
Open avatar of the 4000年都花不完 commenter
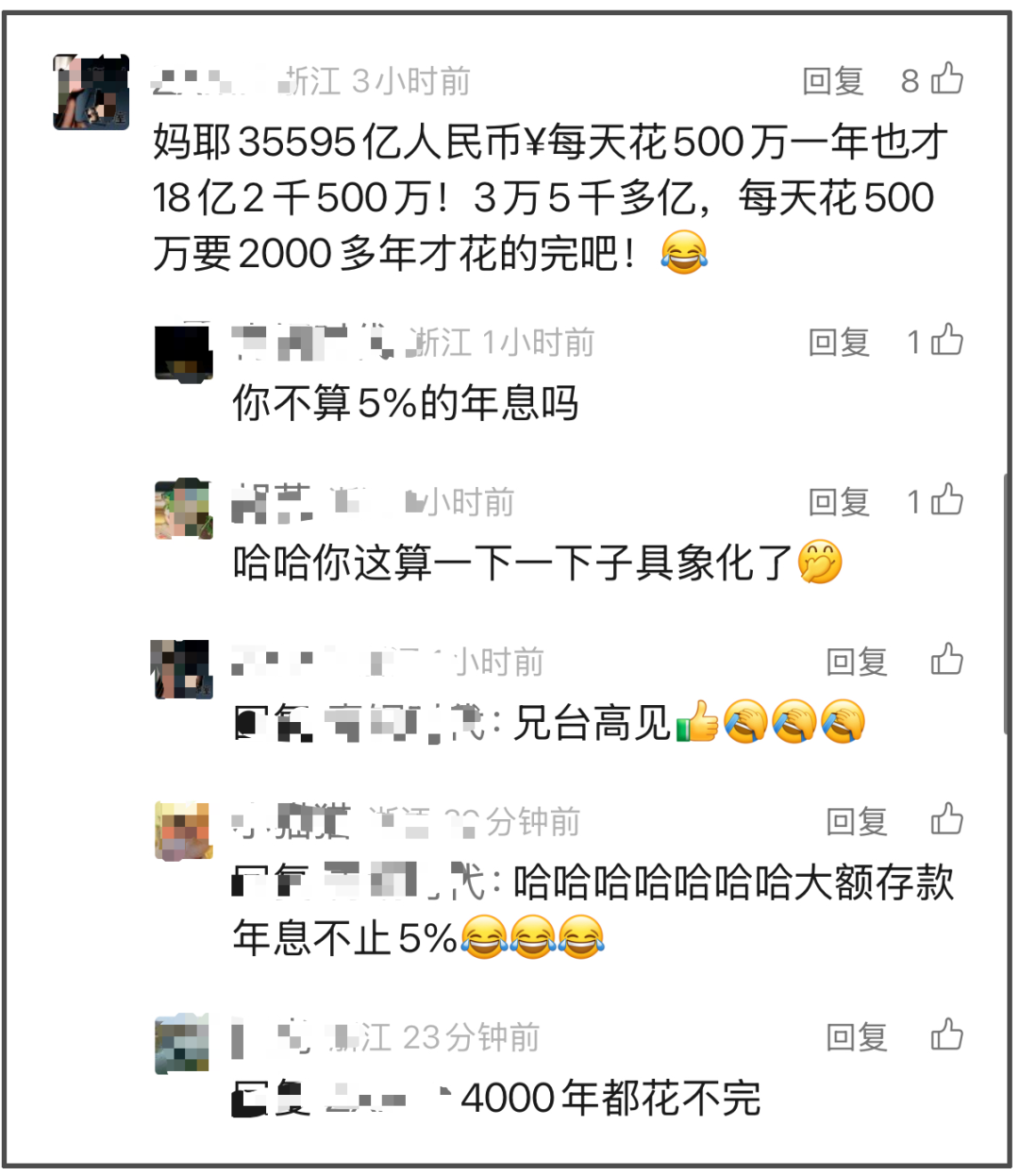(182, 1043)
